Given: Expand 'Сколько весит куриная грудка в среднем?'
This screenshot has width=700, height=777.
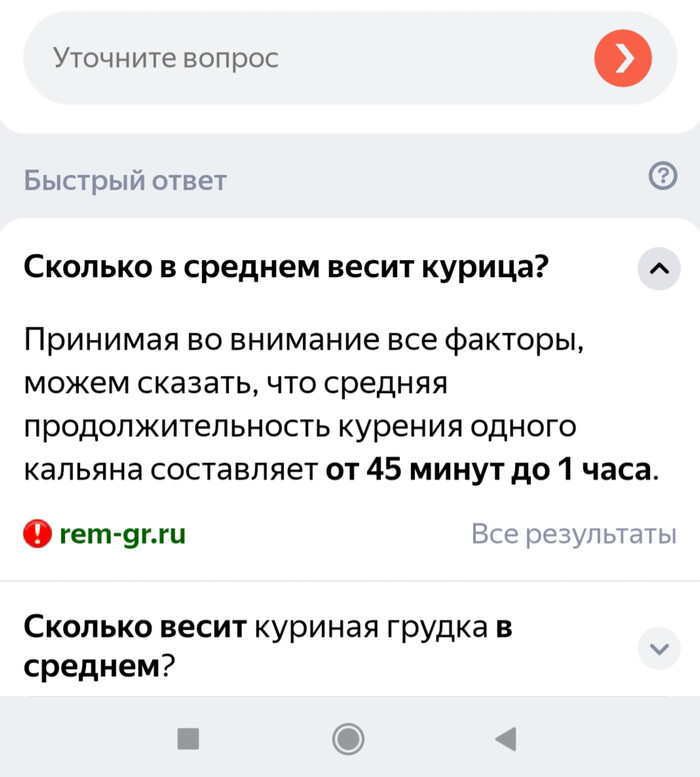Looking at the screenshot, I should pos(658,647).
